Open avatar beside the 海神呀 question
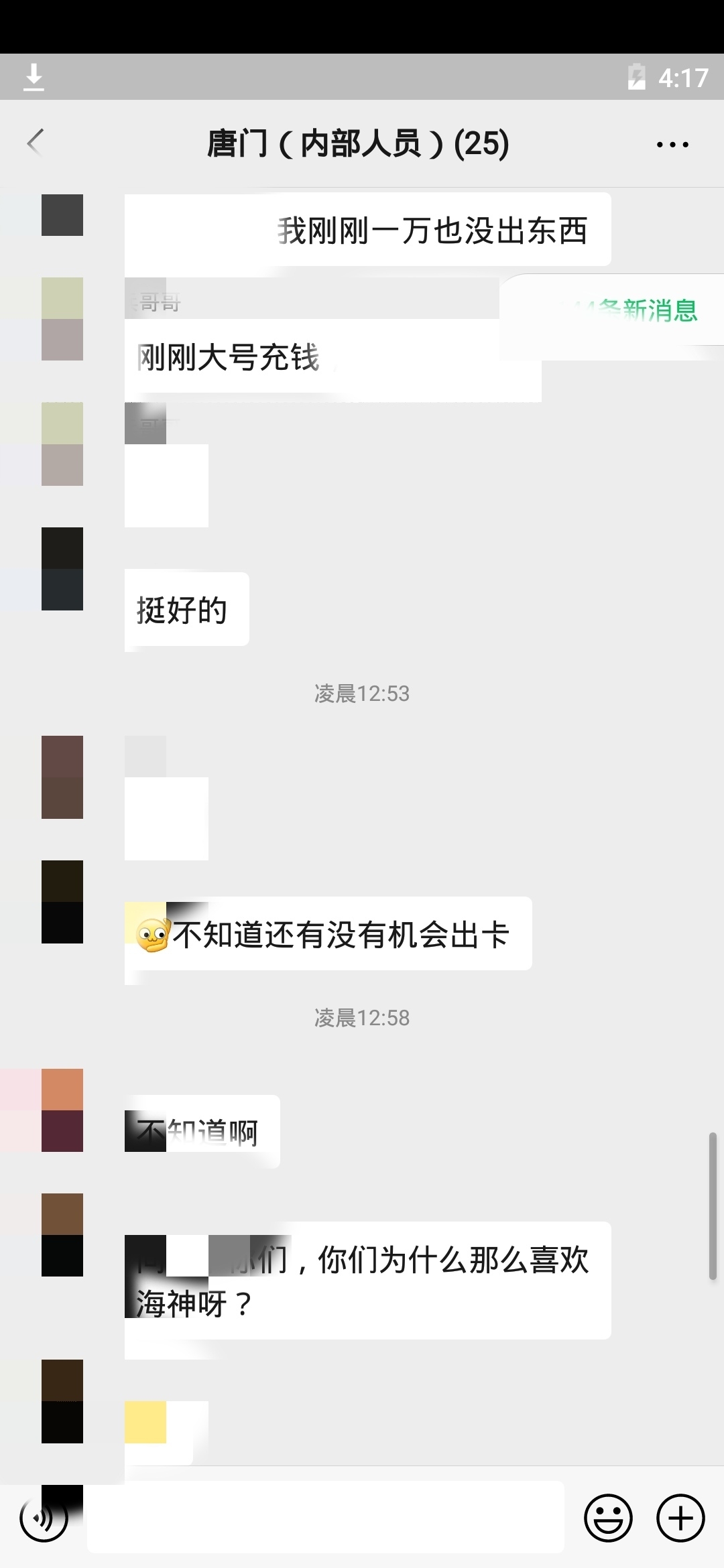 coord(62,1235)
